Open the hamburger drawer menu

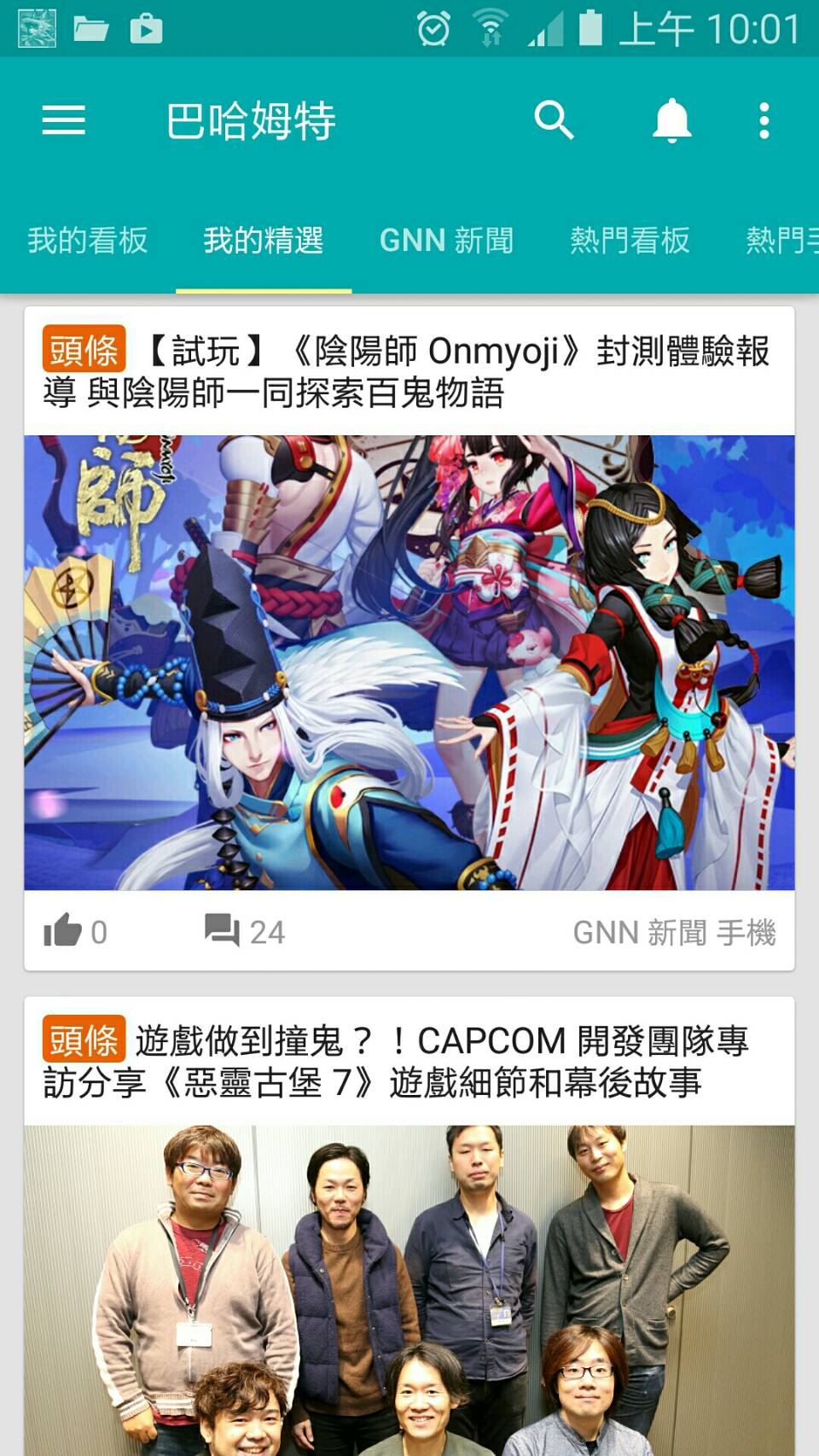(64, 120)
